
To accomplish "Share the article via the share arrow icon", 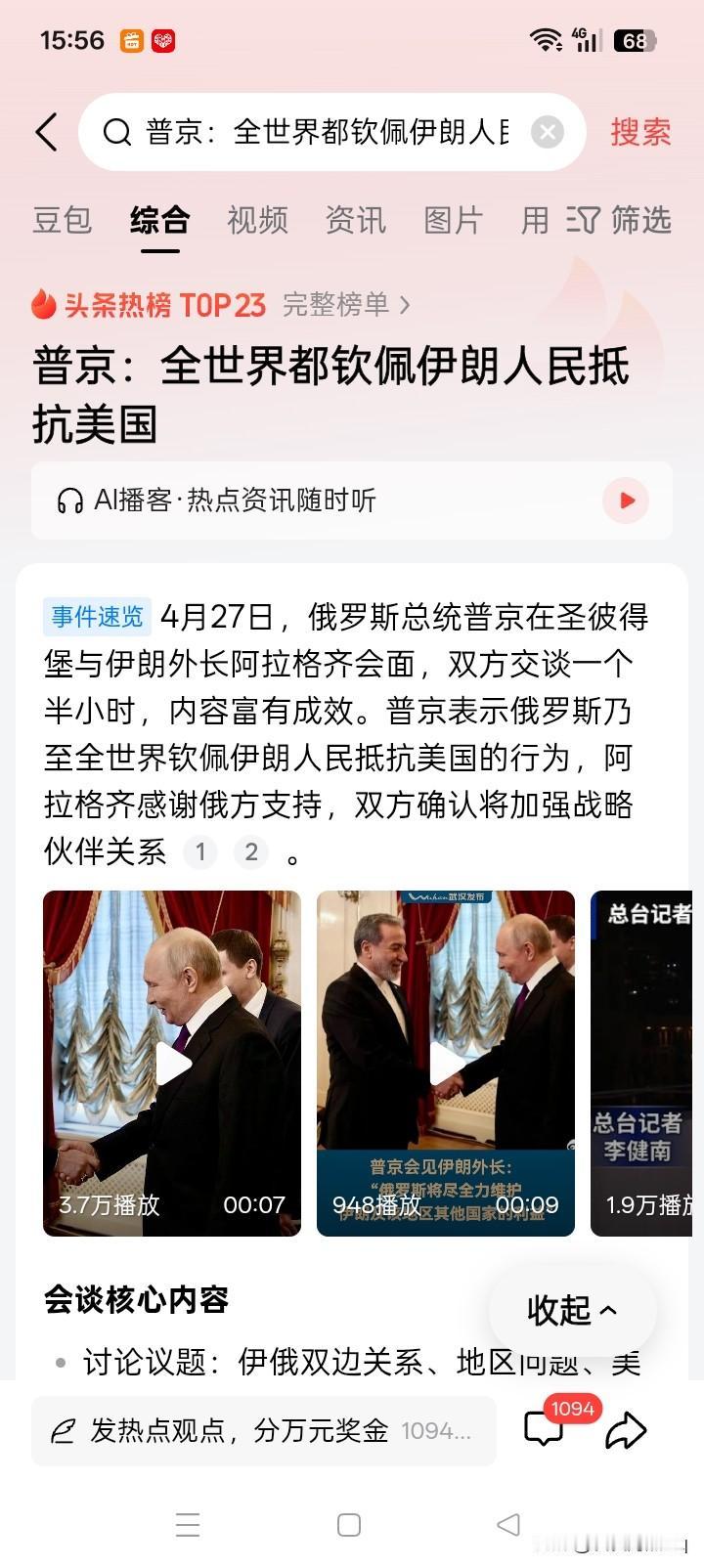I will [627, 1430].
